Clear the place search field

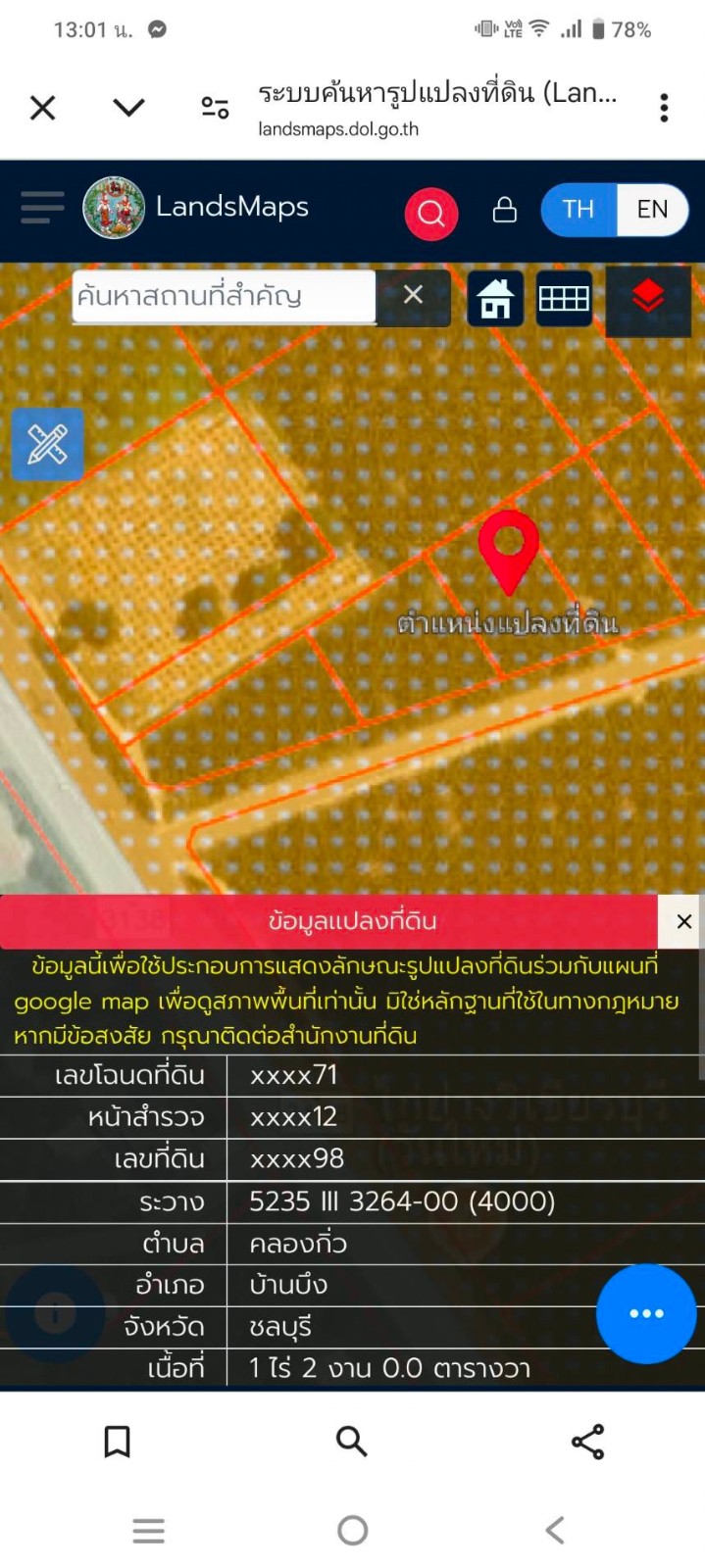coord(414,295)
